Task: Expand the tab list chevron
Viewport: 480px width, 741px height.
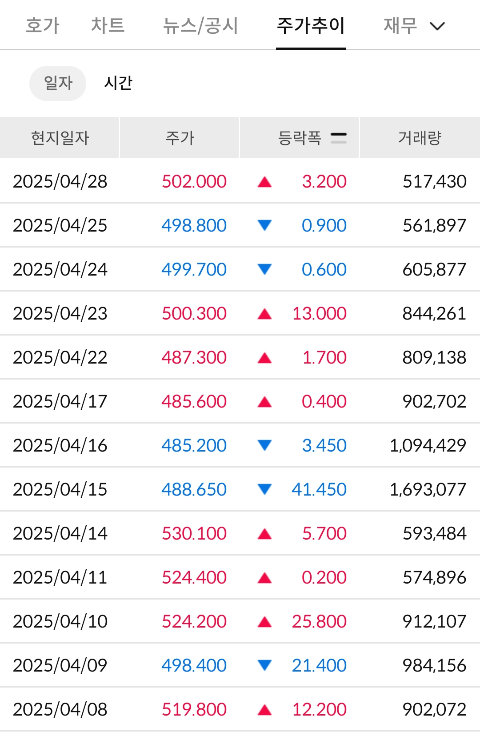Action: [x=437, y=26]
